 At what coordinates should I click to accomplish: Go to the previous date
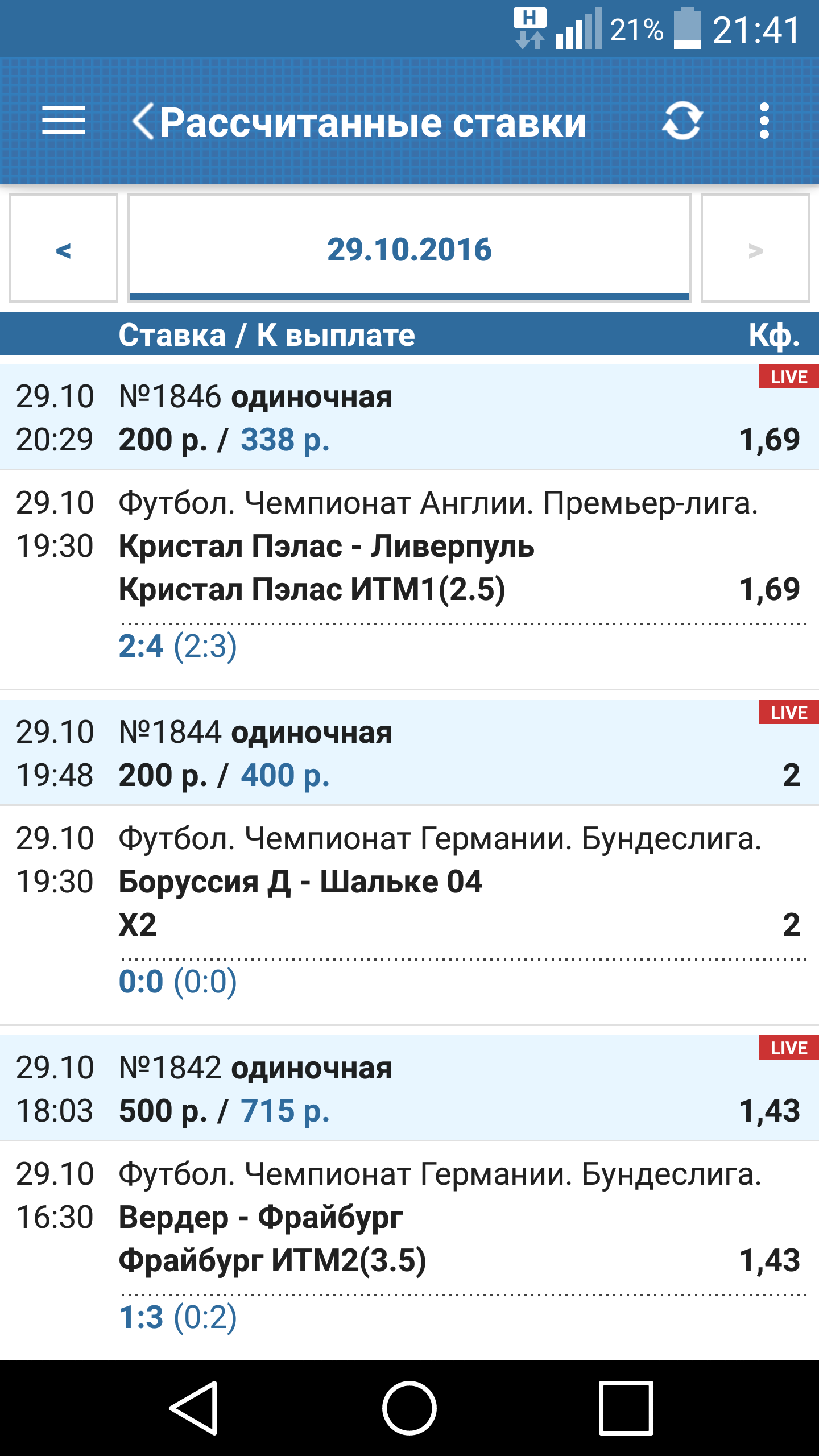click(x=64, y=248)
